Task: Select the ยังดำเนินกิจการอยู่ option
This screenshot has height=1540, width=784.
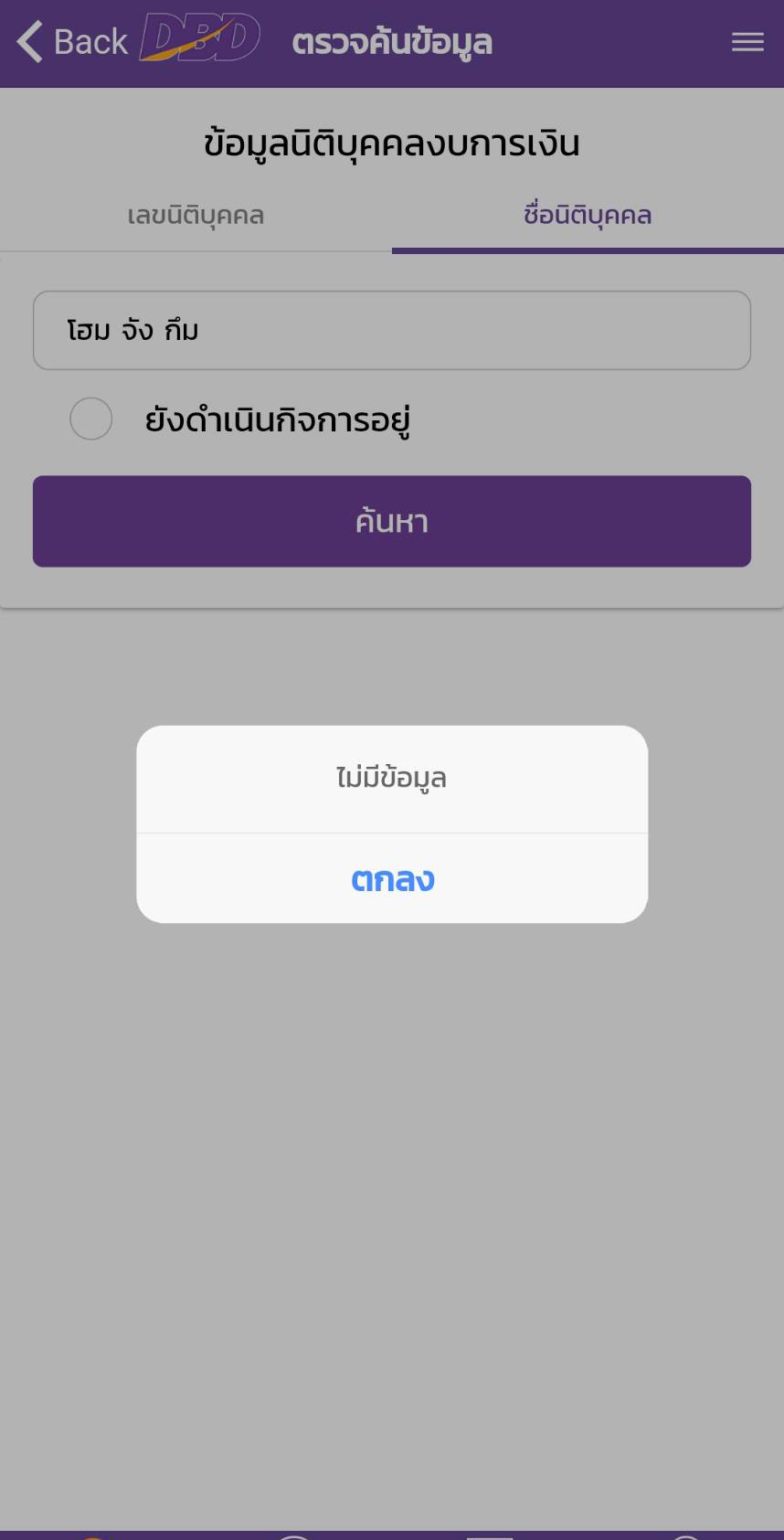Action: point(91,420)
